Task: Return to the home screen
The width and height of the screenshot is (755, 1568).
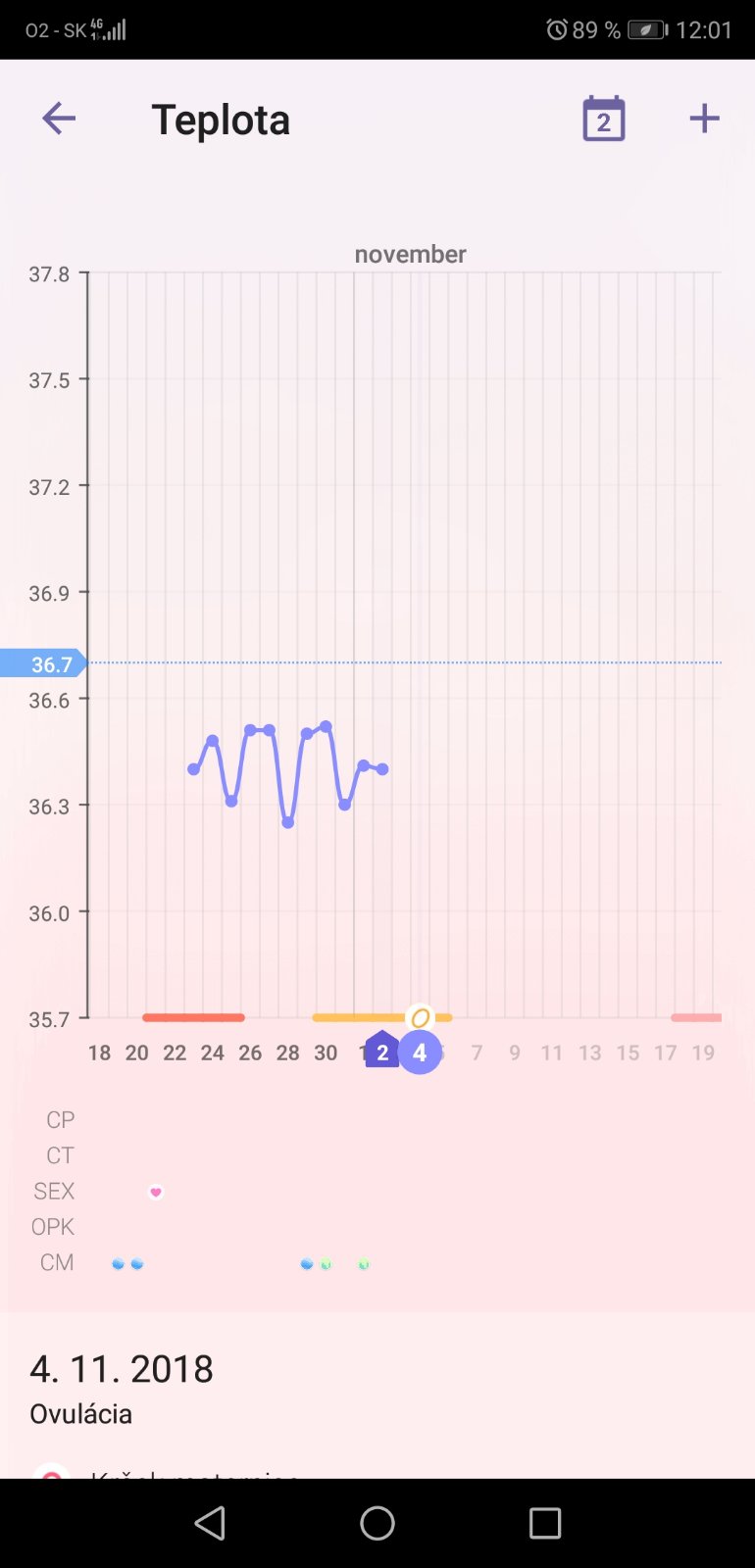Action: coord(377,1523)
